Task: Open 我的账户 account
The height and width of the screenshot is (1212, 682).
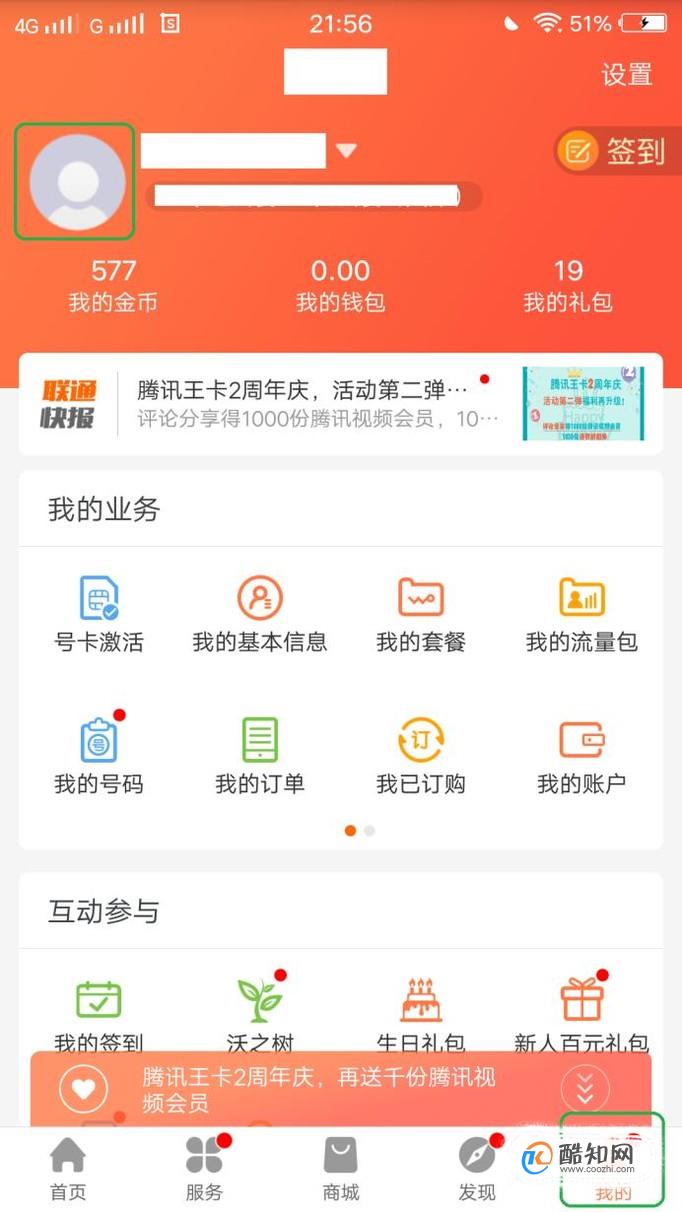Action: click(582, 755)
